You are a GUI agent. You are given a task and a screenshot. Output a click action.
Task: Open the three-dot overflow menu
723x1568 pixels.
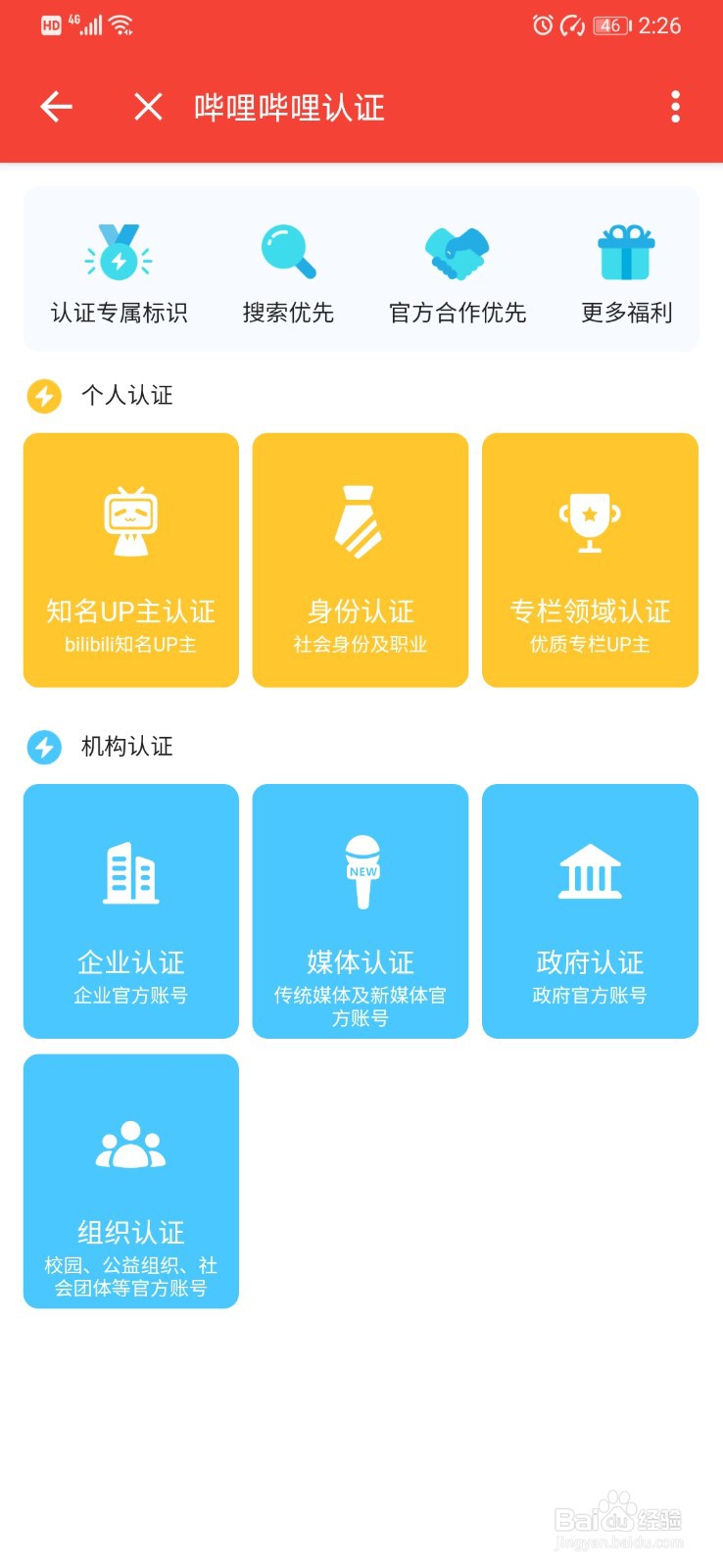point(674,107)
